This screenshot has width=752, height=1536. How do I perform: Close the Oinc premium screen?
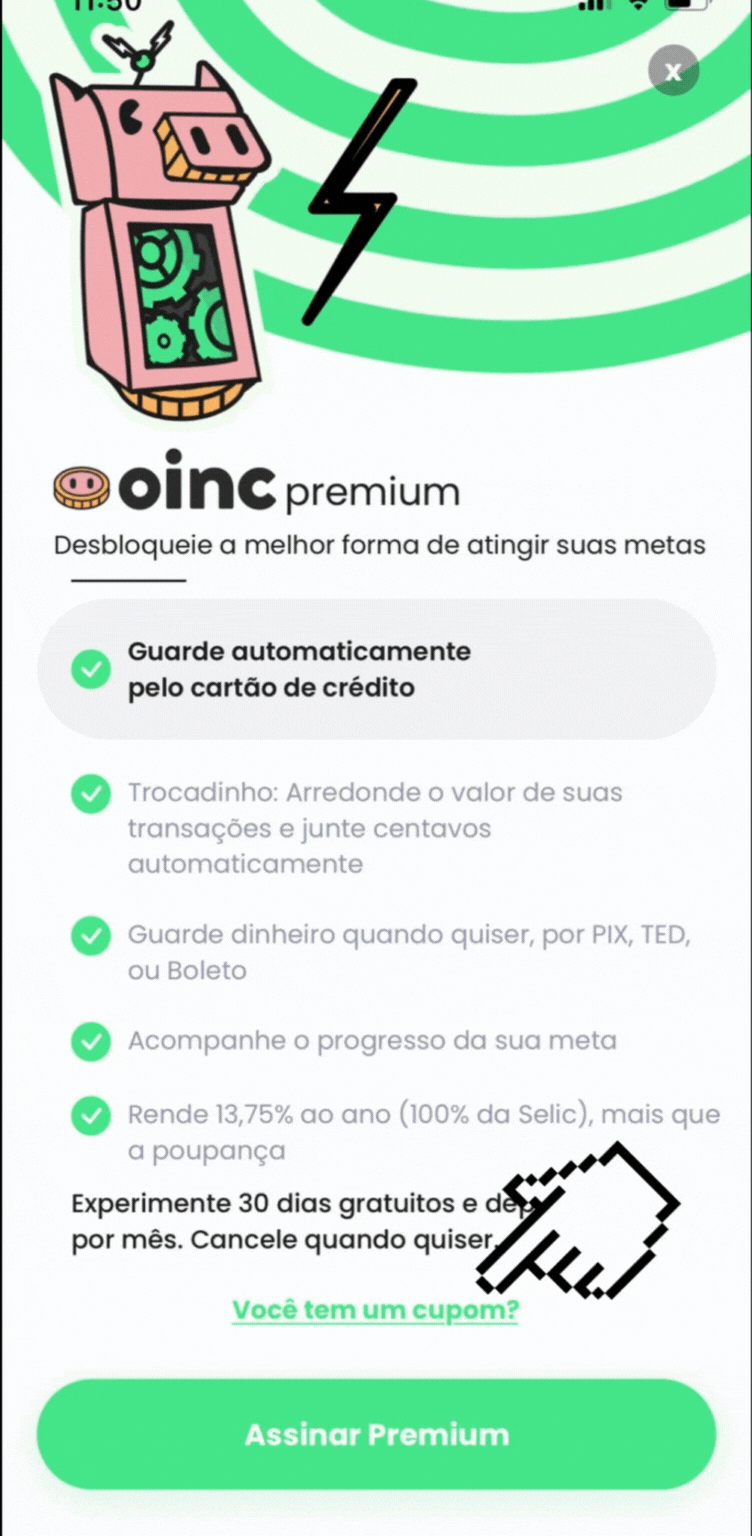point(673,72)
